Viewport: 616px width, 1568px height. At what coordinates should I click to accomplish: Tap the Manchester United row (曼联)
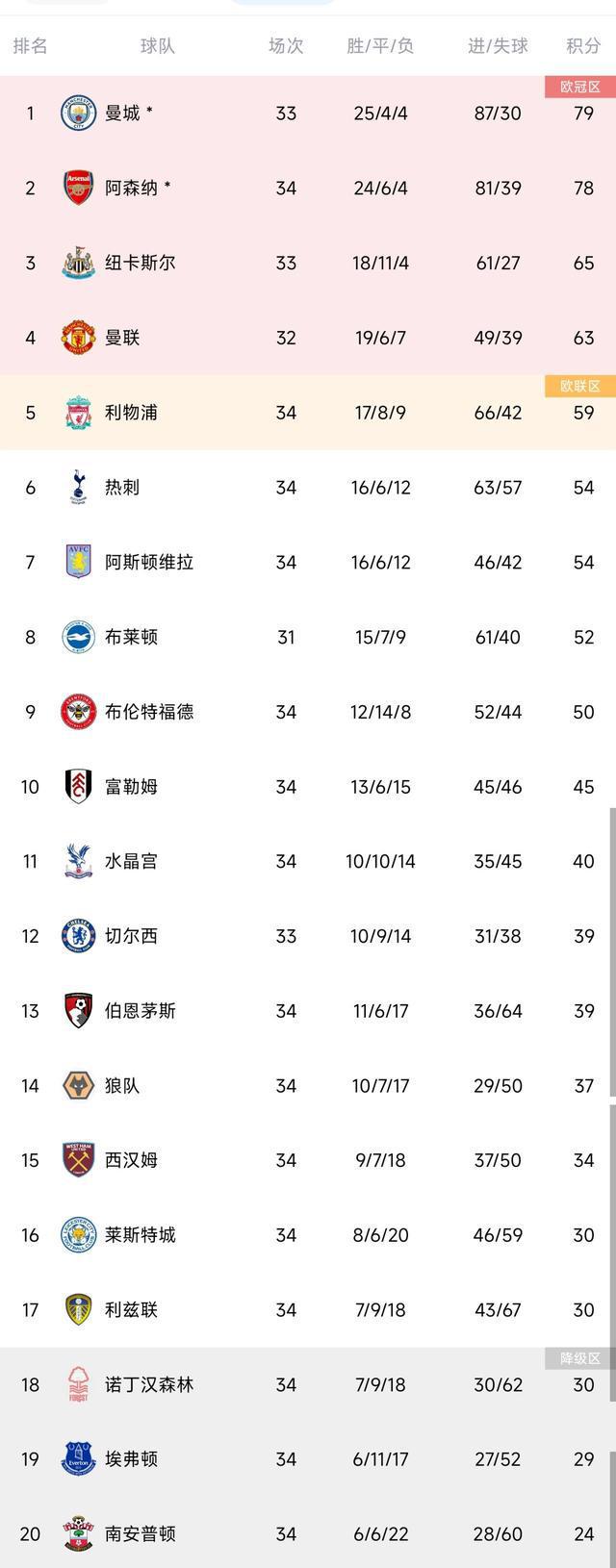[x=122, y=338]
